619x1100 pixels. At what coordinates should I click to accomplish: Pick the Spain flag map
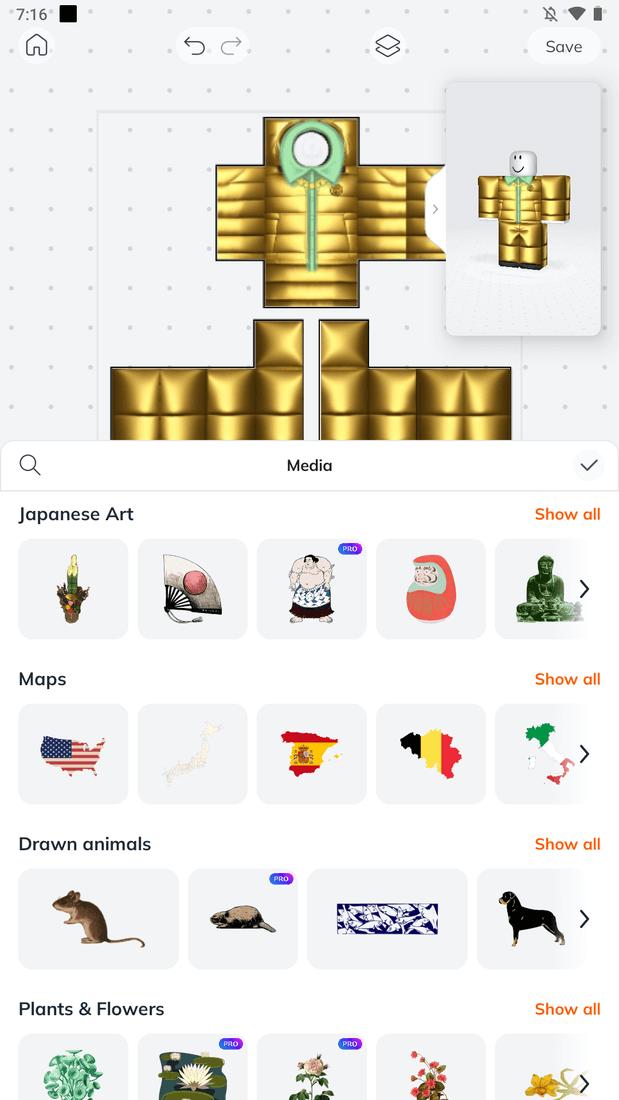click(312, 754)
